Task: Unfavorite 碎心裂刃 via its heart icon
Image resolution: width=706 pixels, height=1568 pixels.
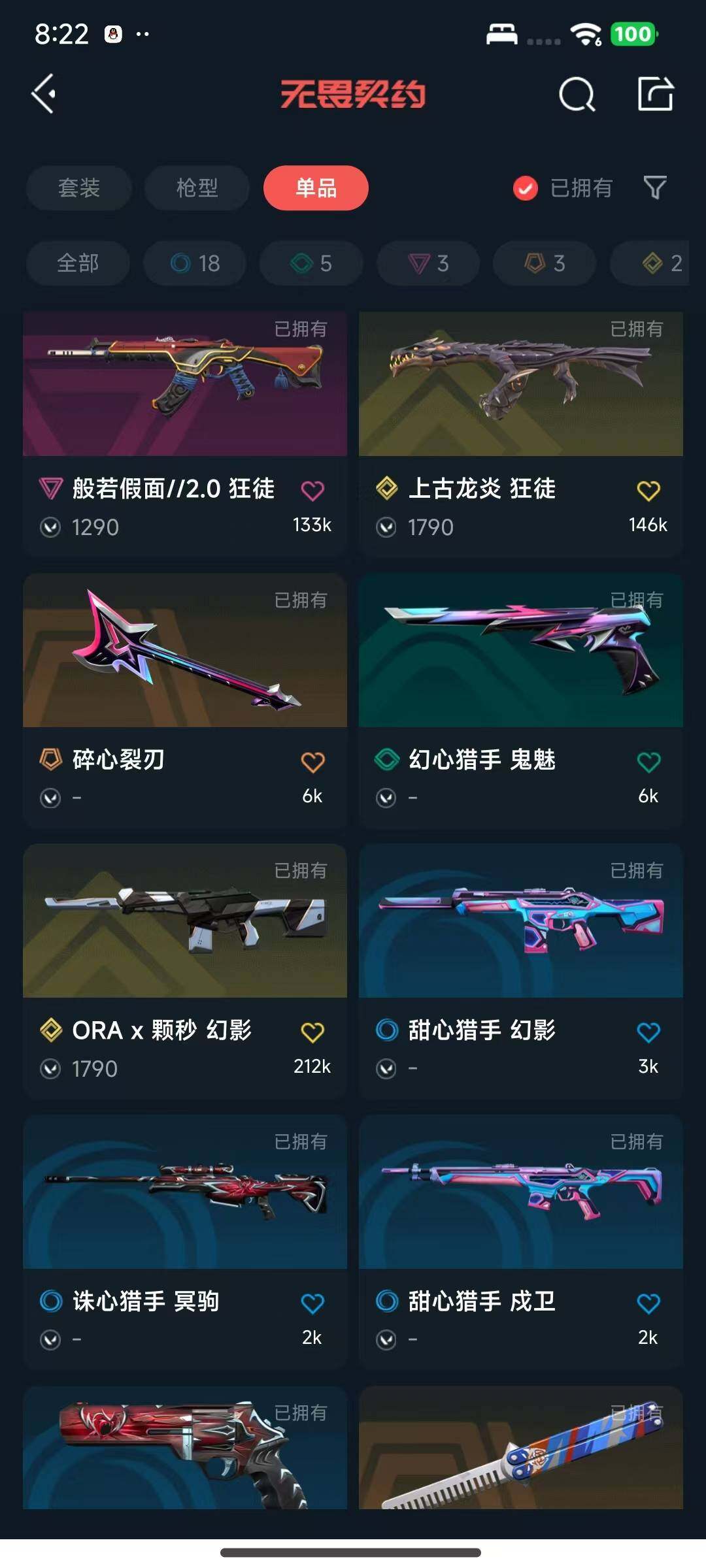Action: tap(312, 760)
